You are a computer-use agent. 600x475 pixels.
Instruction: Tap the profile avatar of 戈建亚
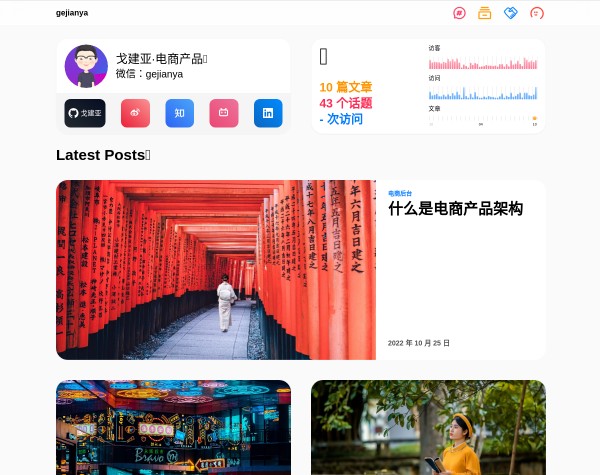click(86, 66)
